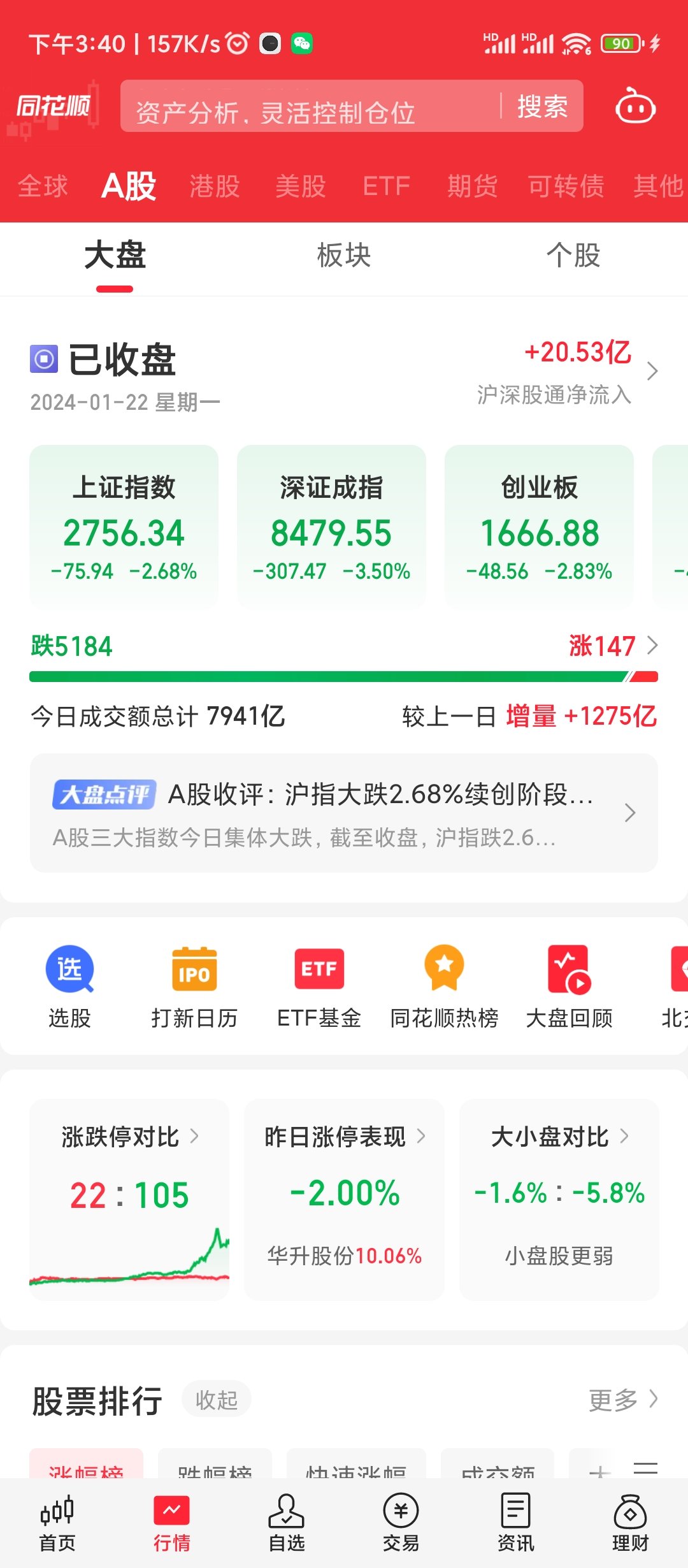Image resolution: width=688 pixels, height=1568 pixels.
Task: Collapse 股票排行 with 收起
Action: [217, 1400]
